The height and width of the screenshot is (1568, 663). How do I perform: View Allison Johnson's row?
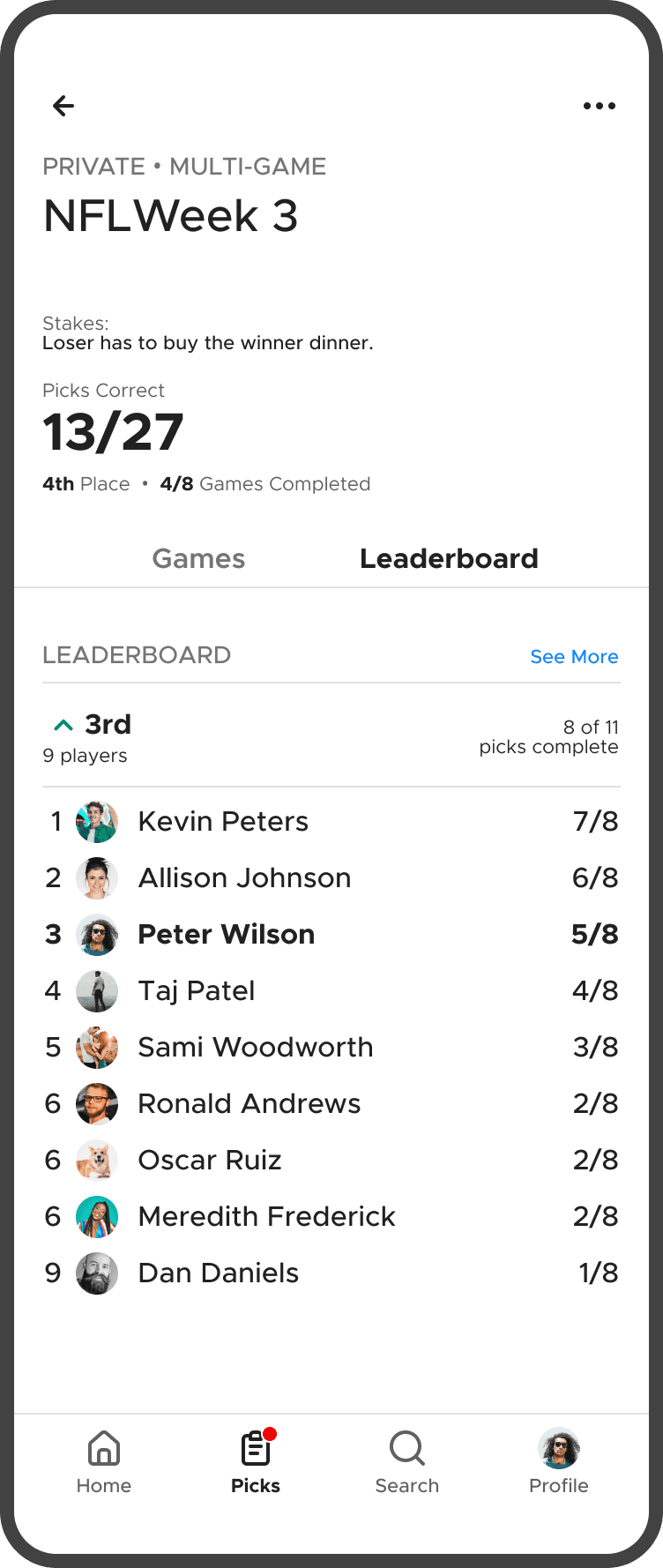click(x=244, y=877)
